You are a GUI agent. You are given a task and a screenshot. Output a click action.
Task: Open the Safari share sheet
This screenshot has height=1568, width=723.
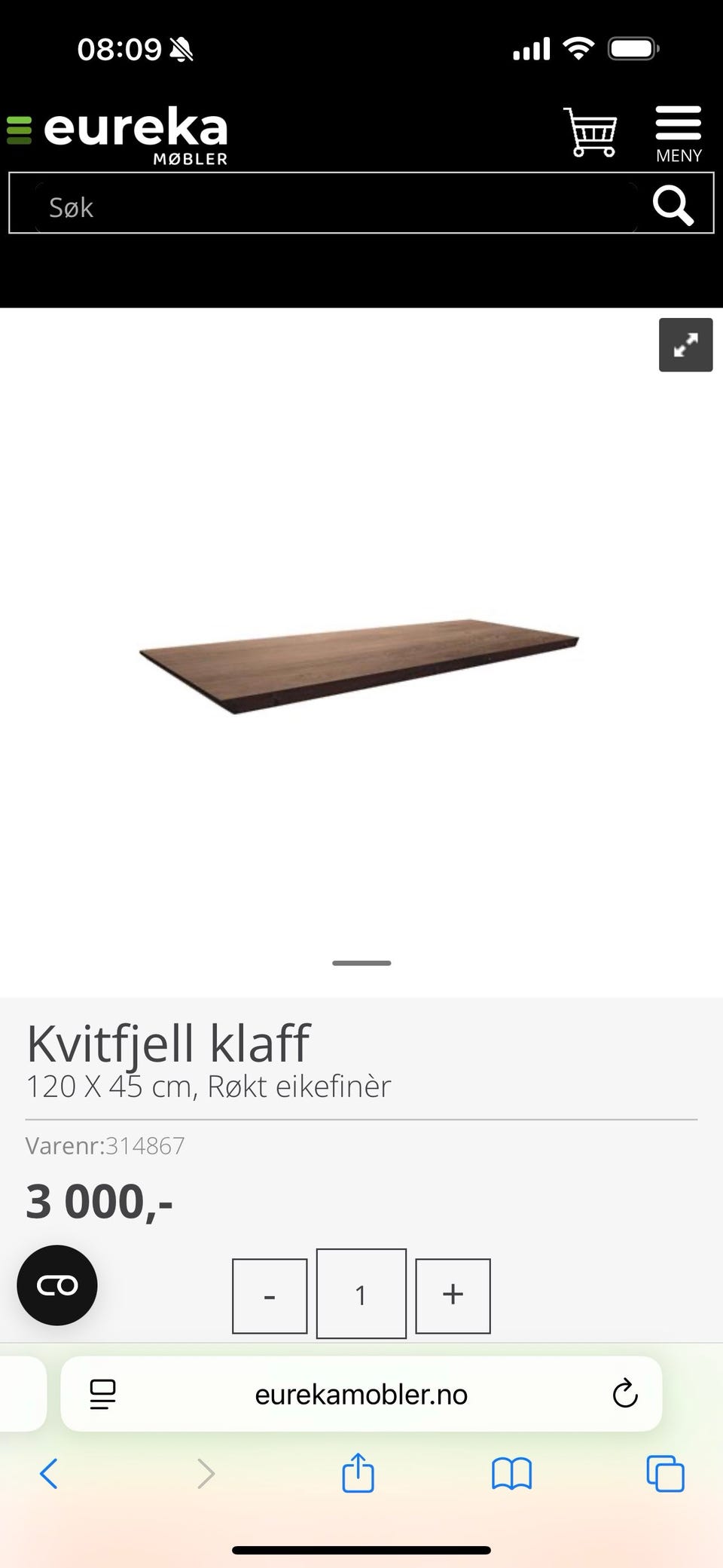pyautogui.click(x=359, y=1474)
